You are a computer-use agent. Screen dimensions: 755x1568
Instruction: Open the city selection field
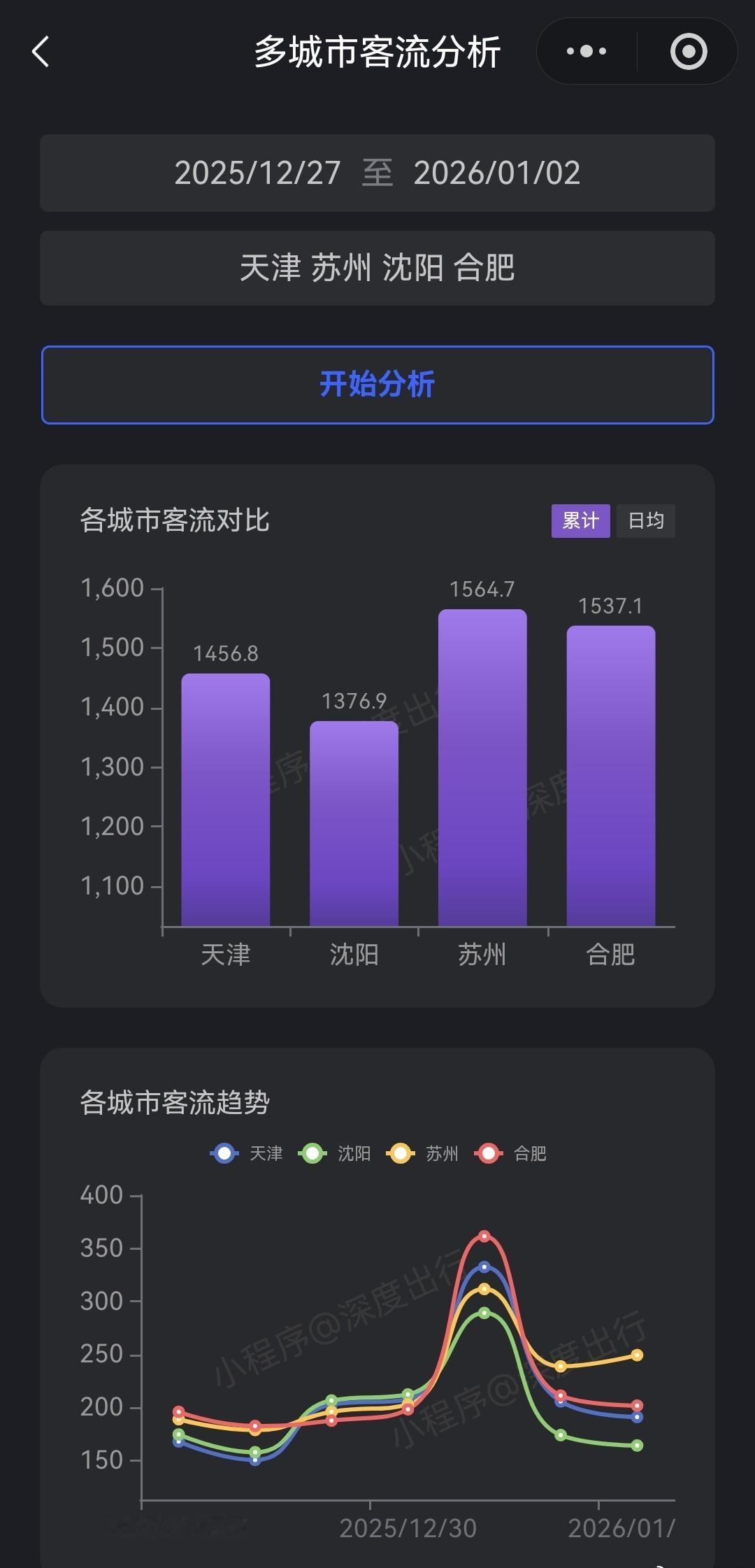tap(377, 269)
